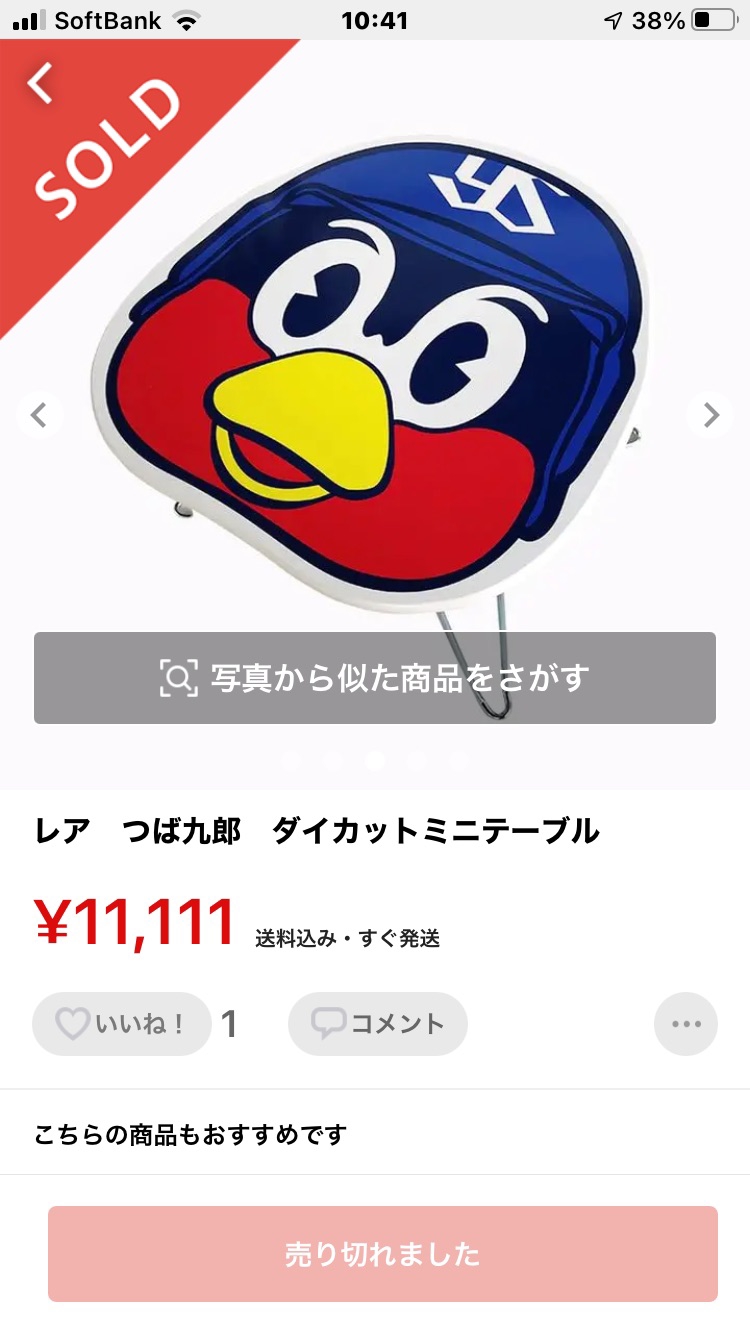Select the highlighted middle carousel dot
Image resolution: width=750 pixels, height=1334 pixels.
[375, 760]
